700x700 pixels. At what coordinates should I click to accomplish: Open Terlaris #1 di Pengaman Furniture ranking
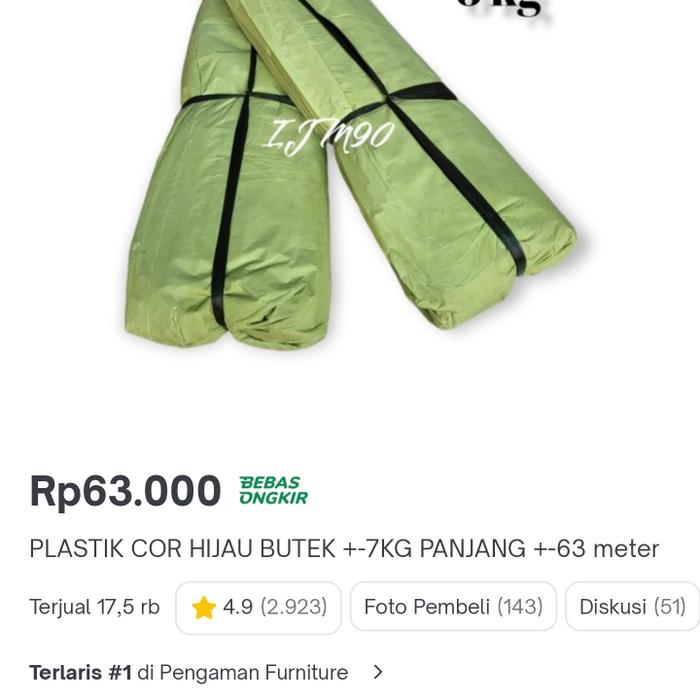(206, 672)
